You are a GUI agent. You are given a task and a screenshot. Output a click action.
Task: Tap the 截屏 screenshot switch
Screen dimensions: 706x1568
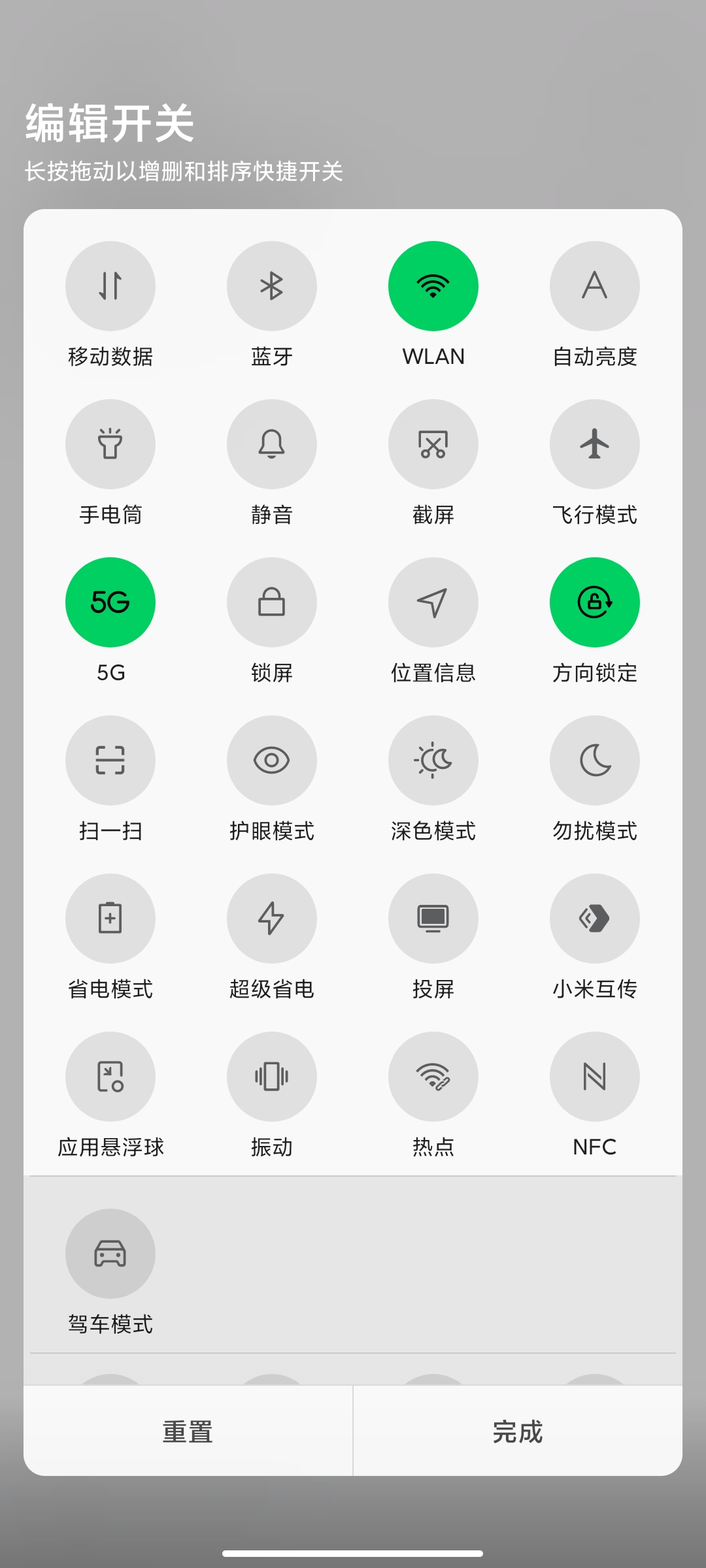coord(433,444)
